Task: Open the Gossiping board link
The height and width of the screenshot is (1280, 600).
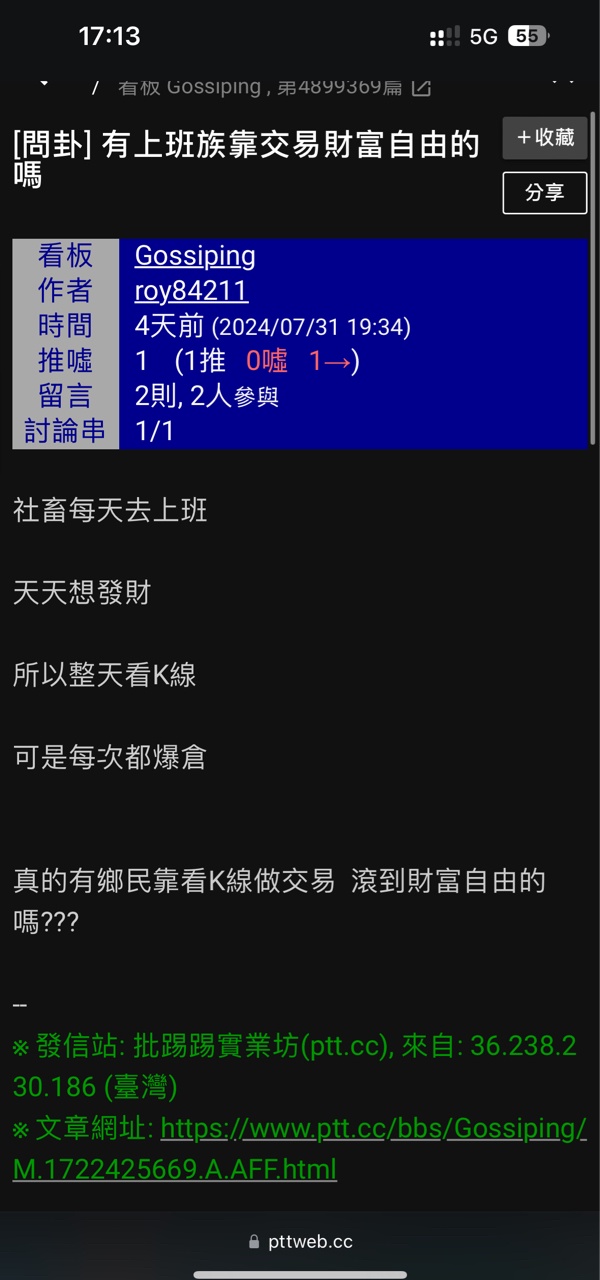Action: (x=195, y=256)
